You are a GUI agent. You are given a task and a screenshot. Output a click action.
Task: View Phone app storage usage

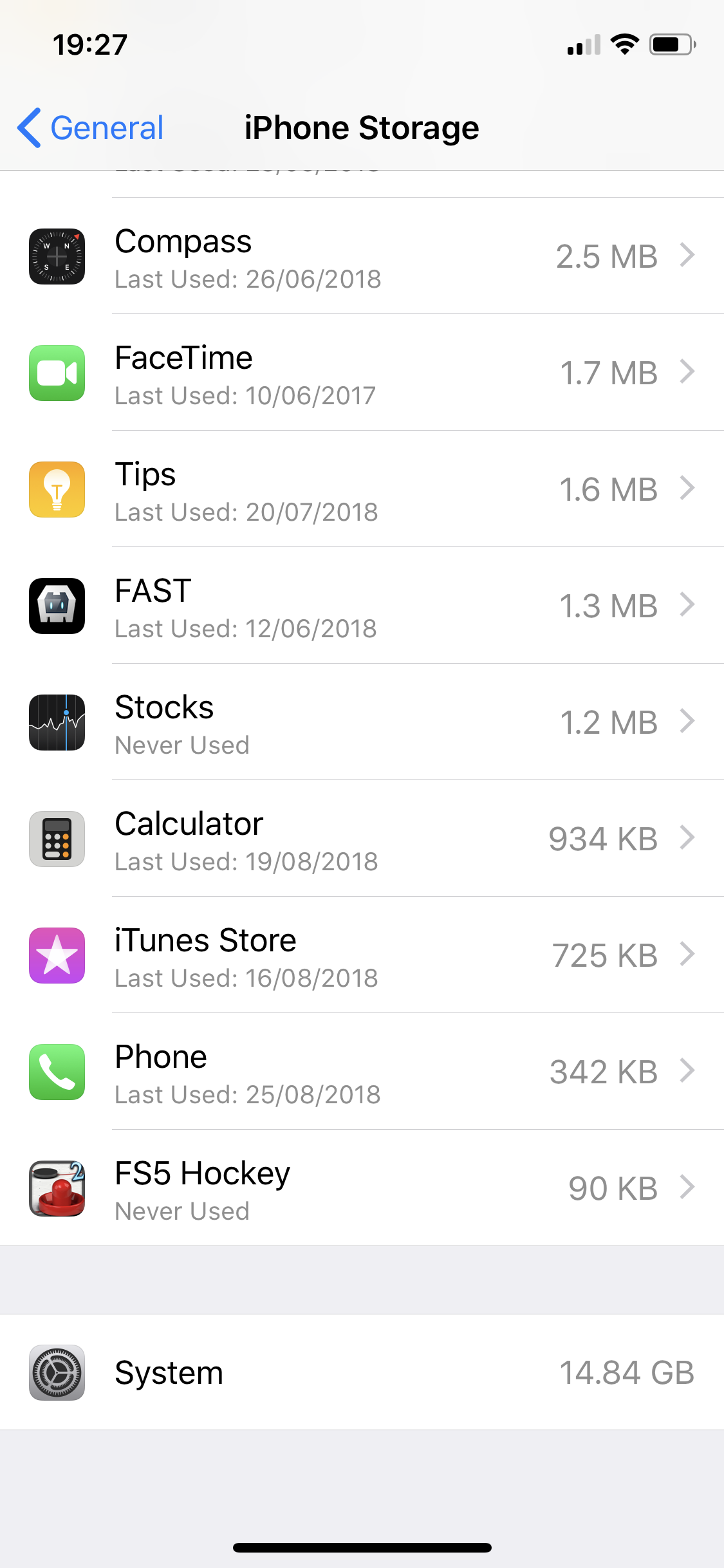[x=362, y=1072]
